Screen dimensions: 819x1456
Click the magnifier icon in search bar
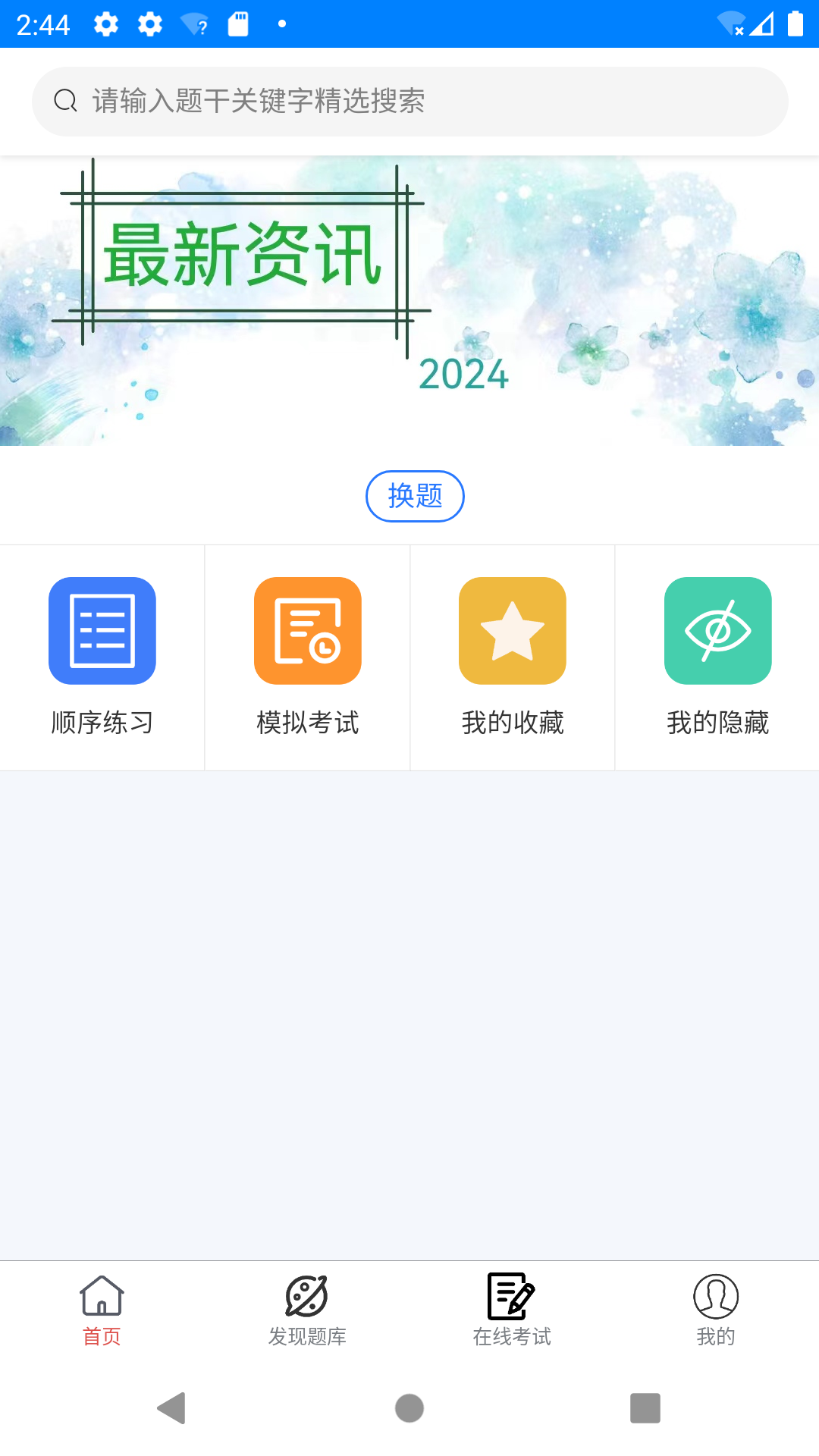click(64, 99)
